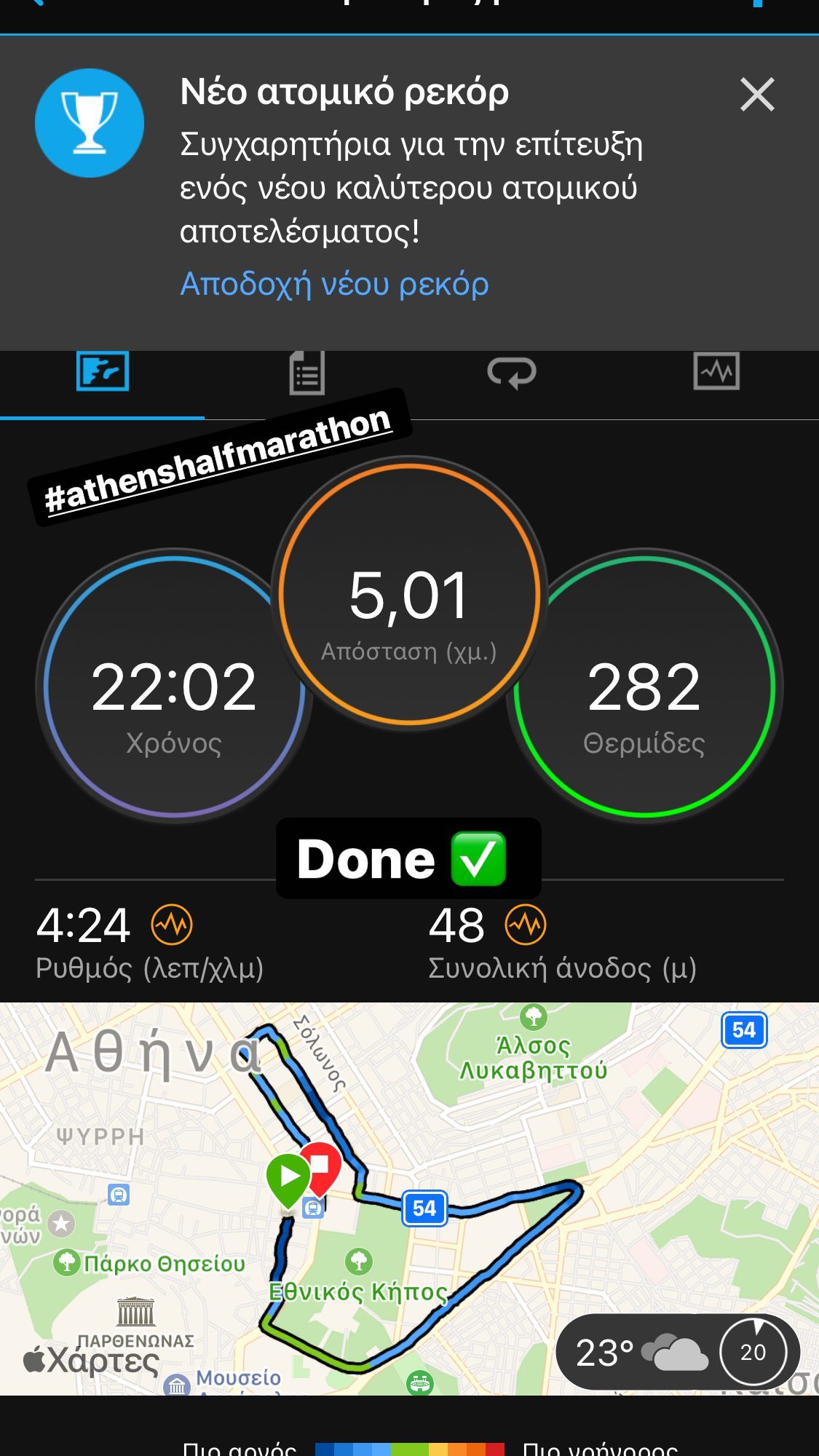Screen dimensions: 819x1456
Task: Dismiss the new personal record banner
Action: 756,95
